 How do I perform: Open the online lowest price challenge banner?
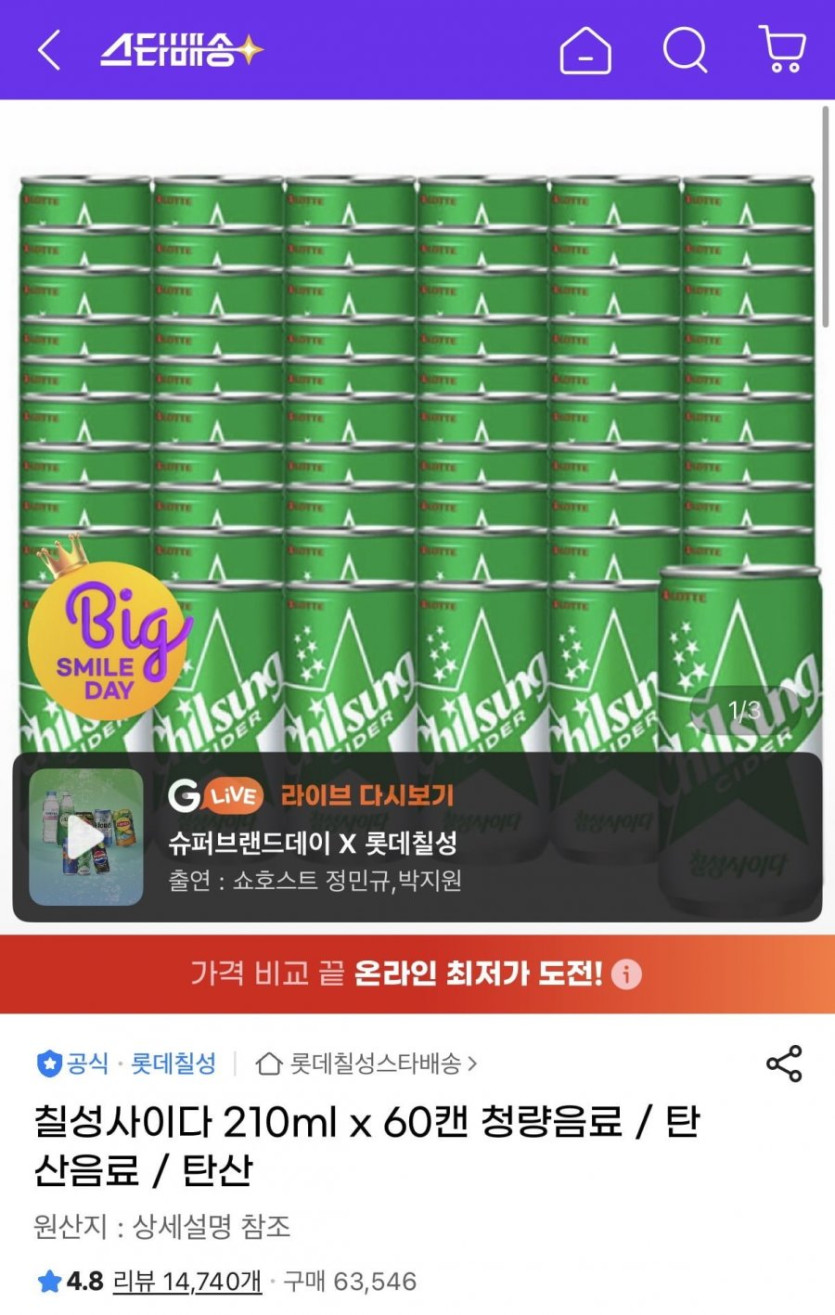pos(417,974)
